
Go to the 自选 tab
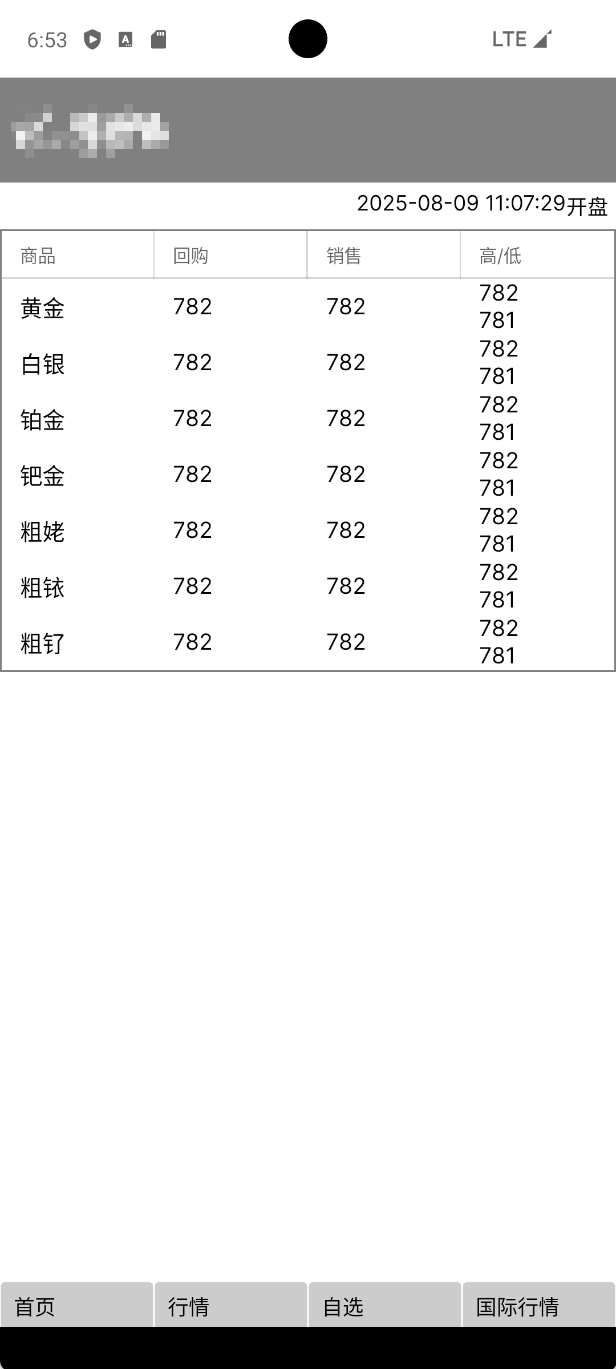(385, 1305)
